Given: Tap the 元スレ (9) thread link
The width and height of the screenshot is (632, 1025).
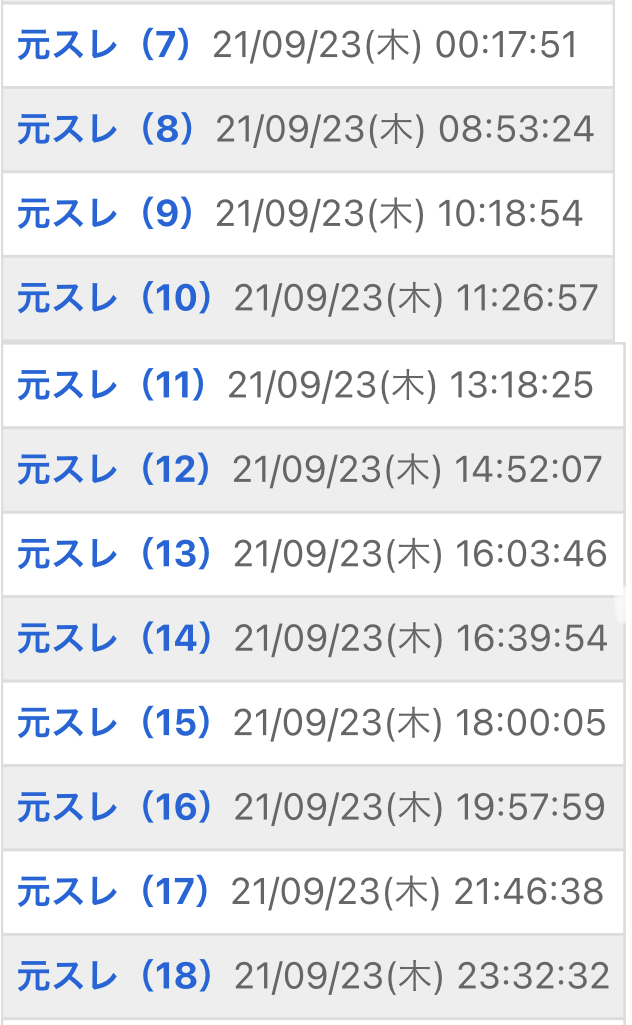Looking at the screenshot, I should pos(105,214).
